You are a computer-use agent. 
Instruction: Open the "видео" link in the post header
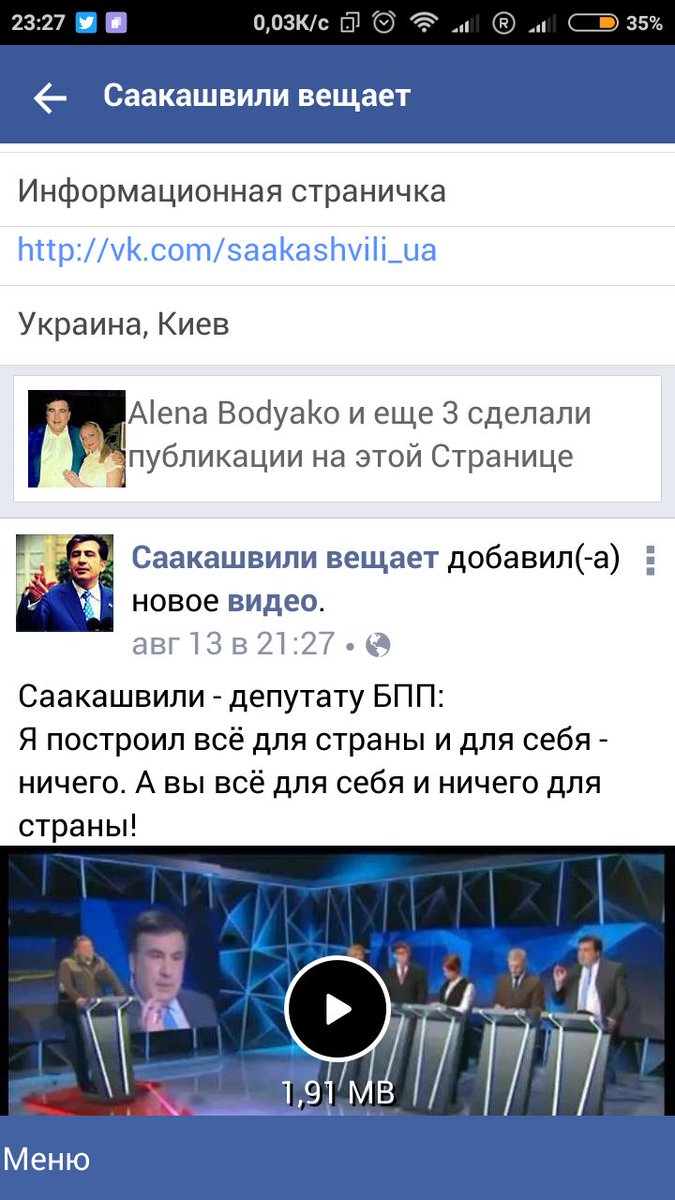coord(272,601)
